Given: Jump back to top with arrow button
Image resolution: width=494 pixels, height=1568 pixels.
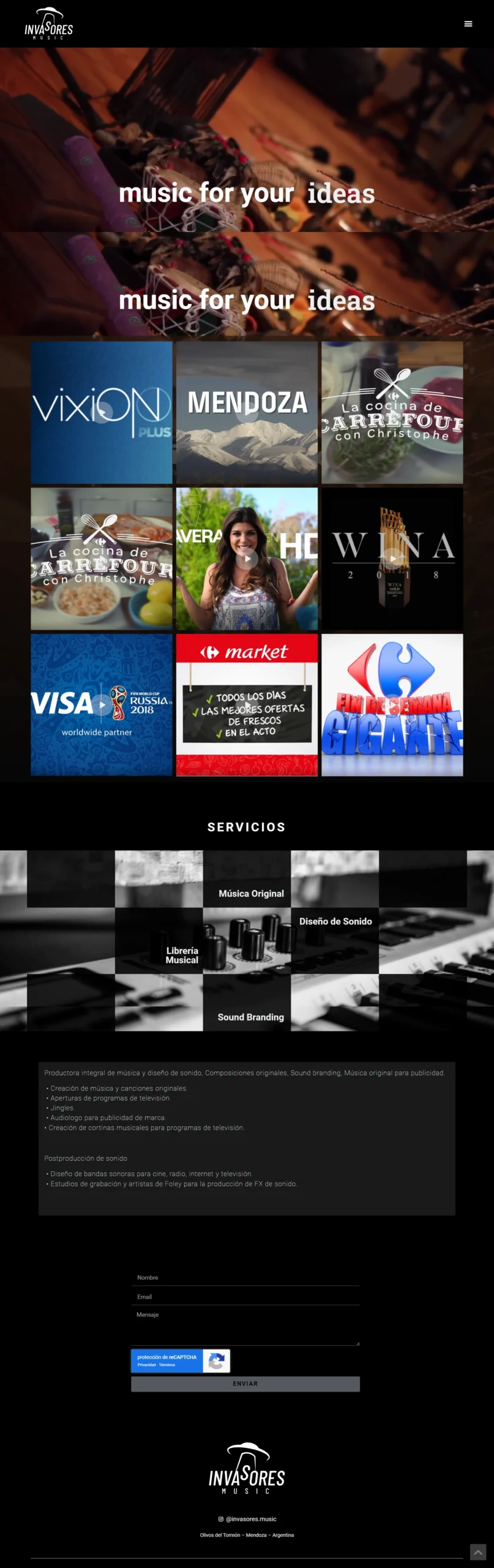Looking at the screenshot, I should tap(477, 1552).
